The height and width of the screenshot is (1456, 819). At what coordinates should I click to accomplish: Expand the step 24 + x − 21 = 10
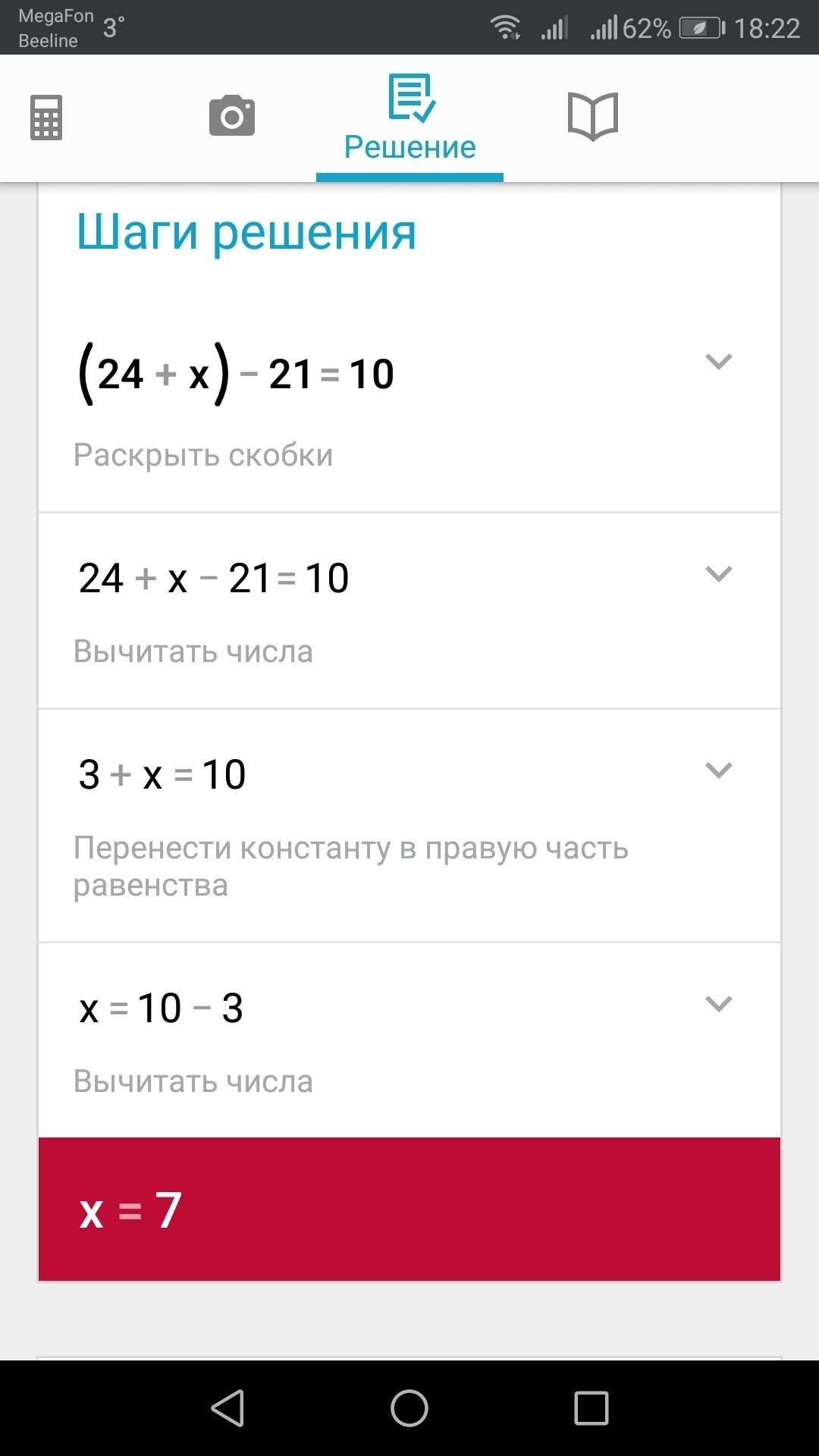pyautogui.click(x=718, y=574)
